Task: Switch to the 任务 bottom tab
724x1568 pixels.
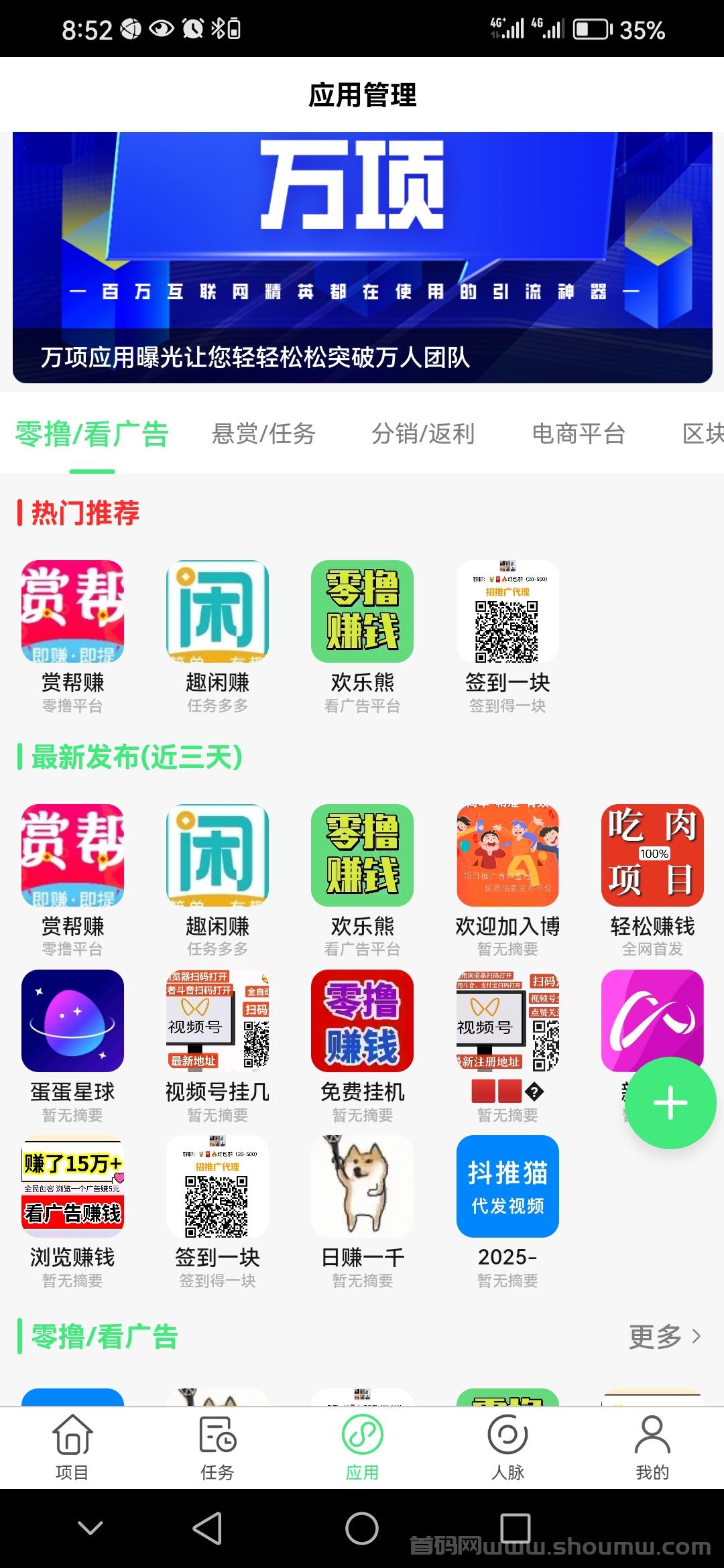Action: tap(217, 1447)
